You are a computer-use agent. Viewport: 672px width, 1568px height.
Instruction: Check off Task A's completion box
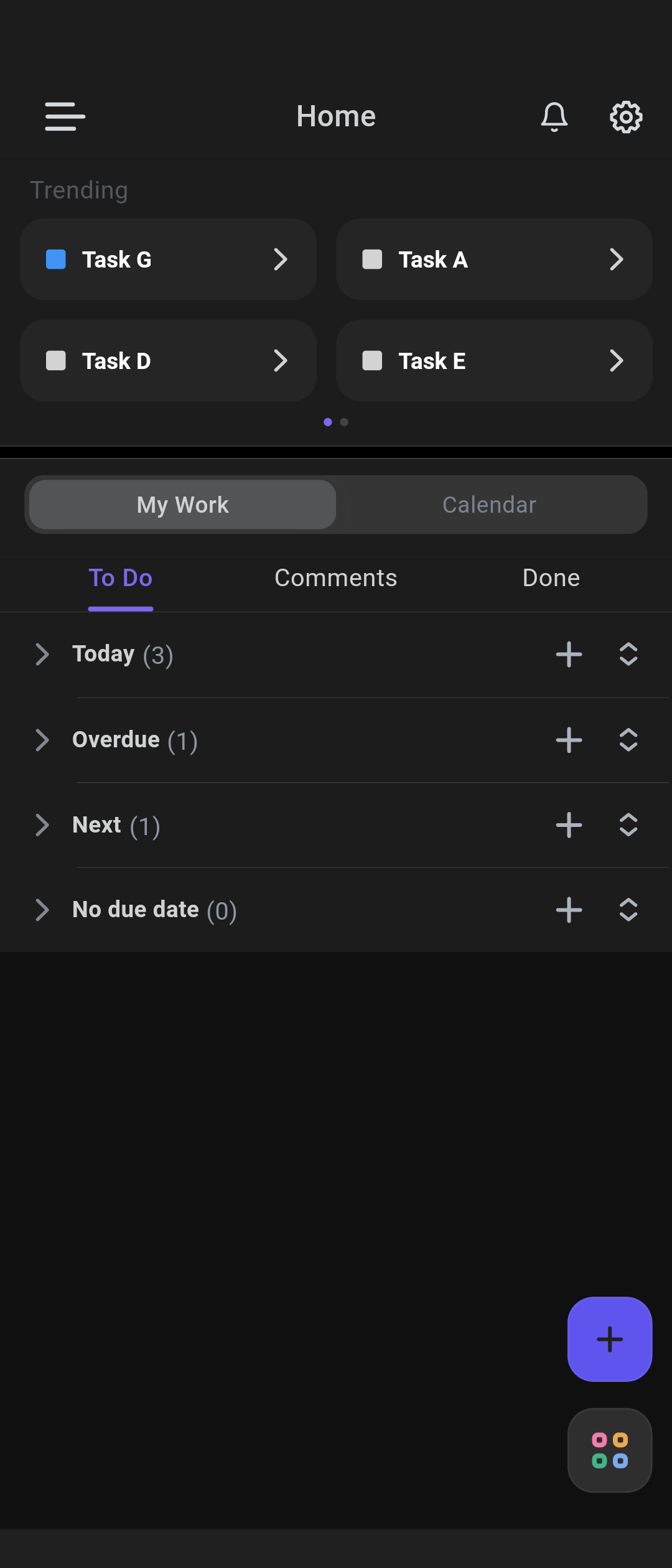372,259
